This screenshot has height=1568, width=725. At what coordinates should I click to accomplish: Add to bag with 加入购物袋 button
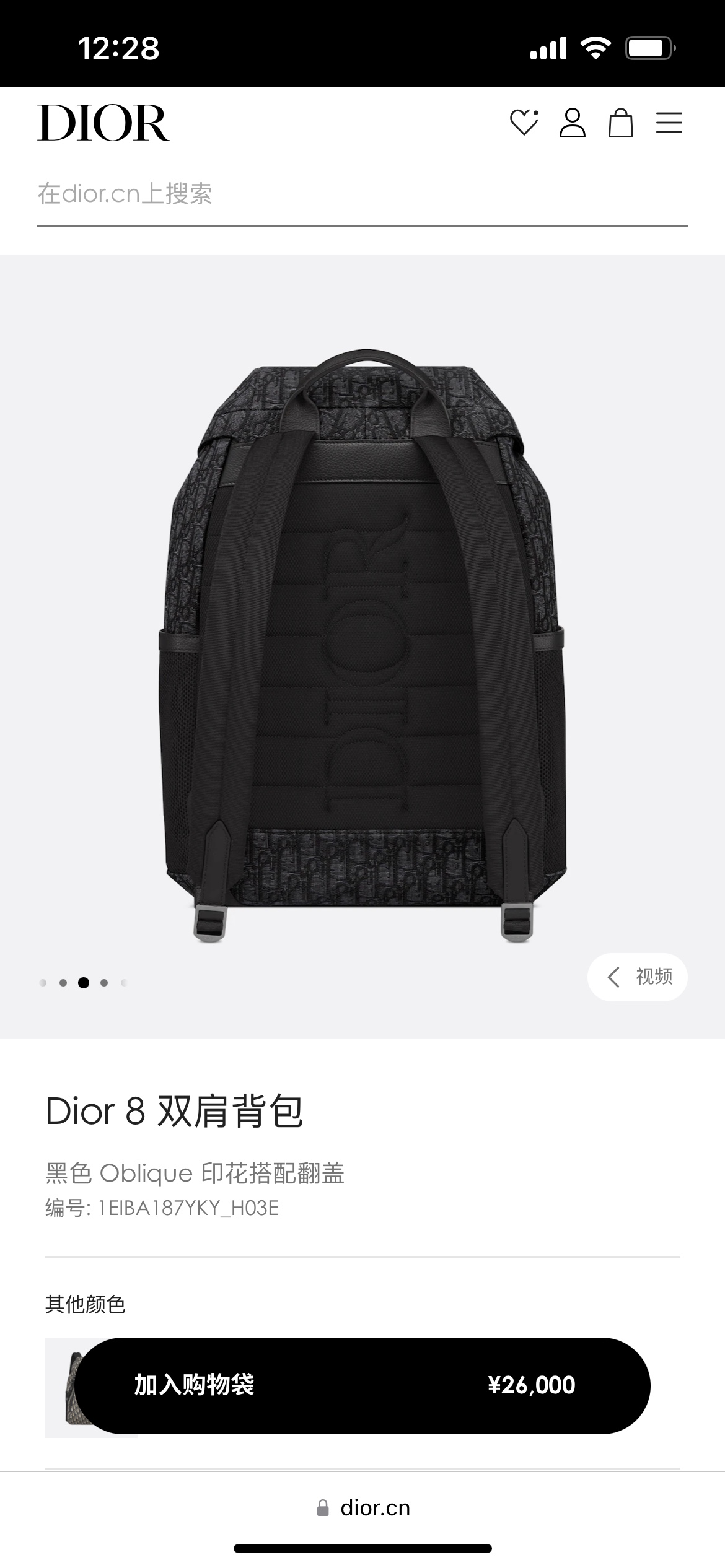362,1385
